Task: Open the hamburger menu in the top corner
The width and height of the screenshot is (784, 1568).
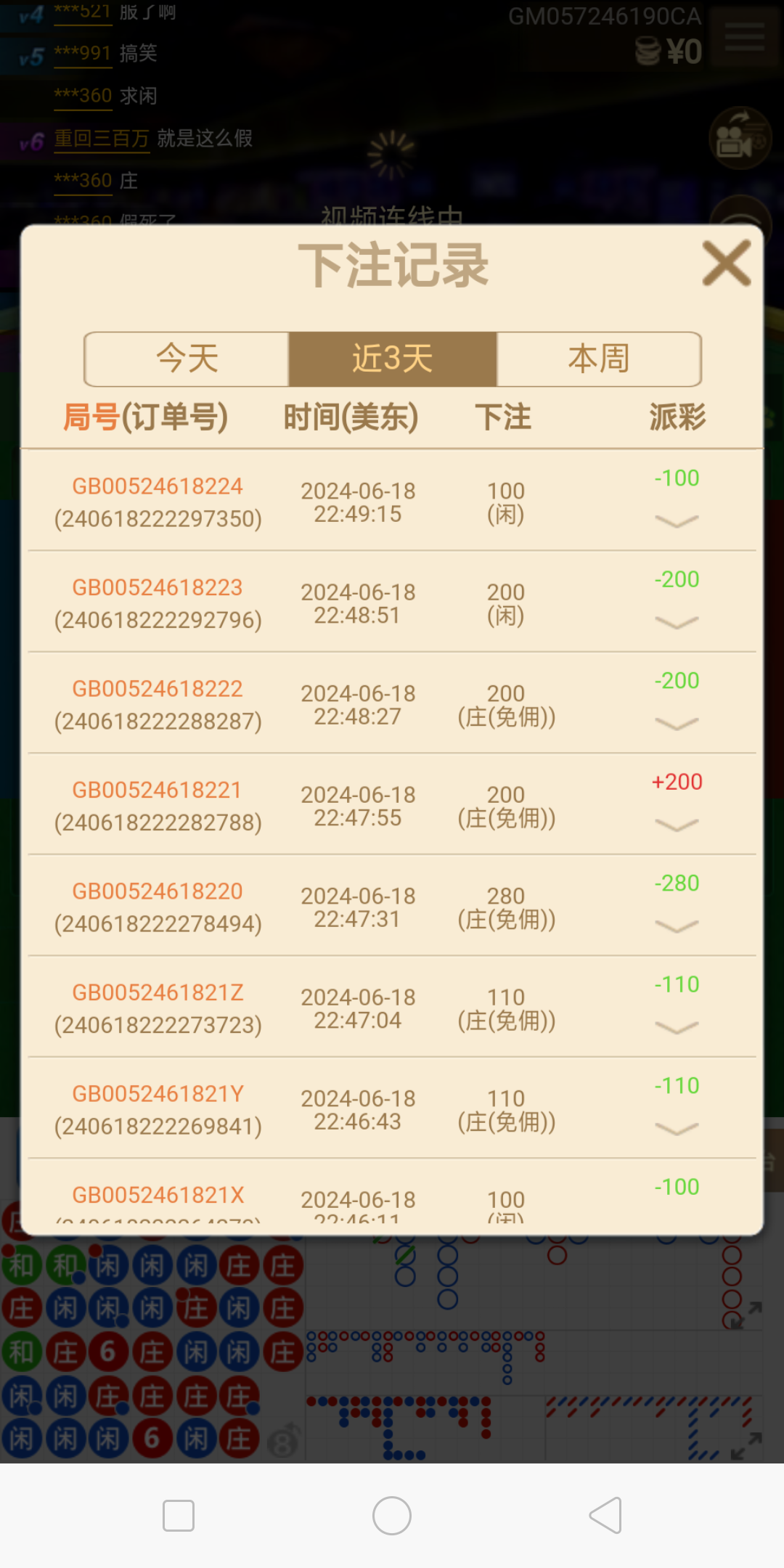Action: [743, 38]
